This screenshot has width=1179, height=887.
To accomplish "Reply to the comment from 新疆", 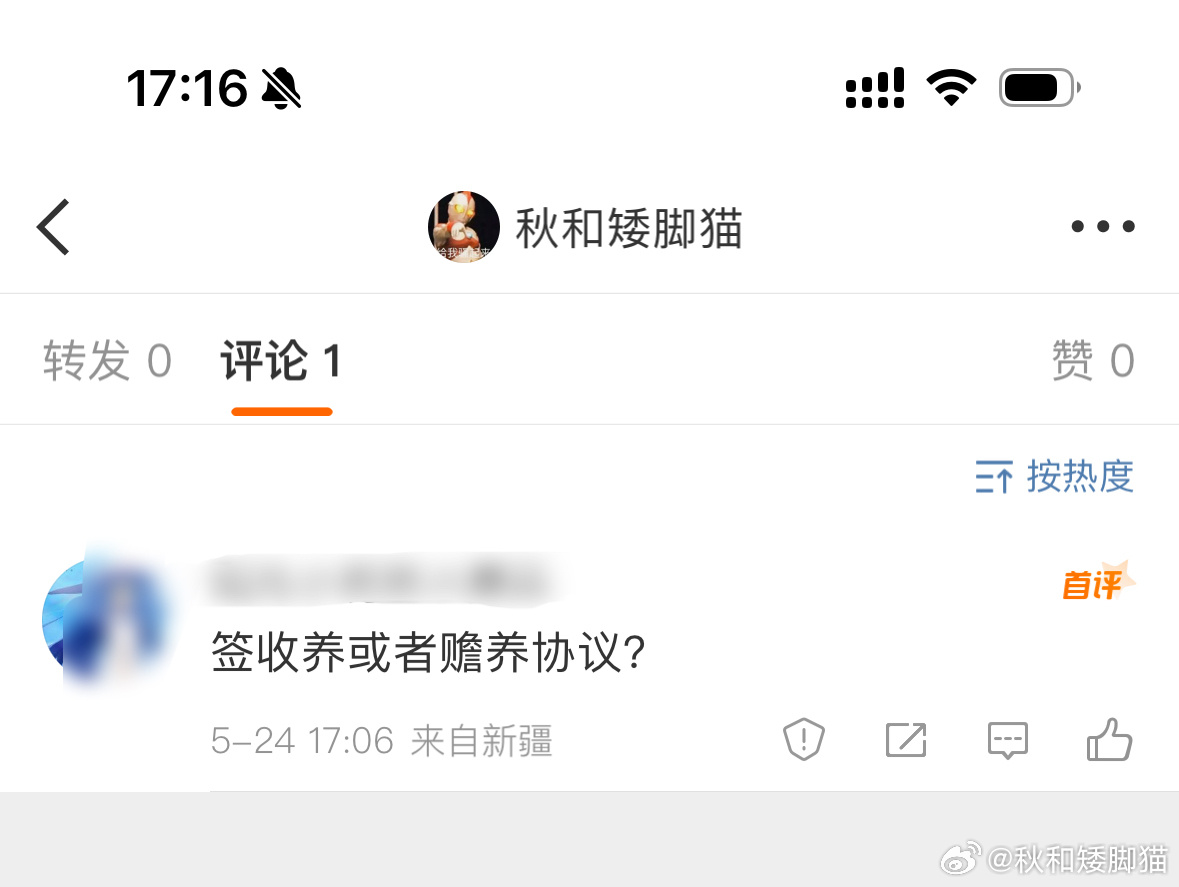I will (1007, 740).
